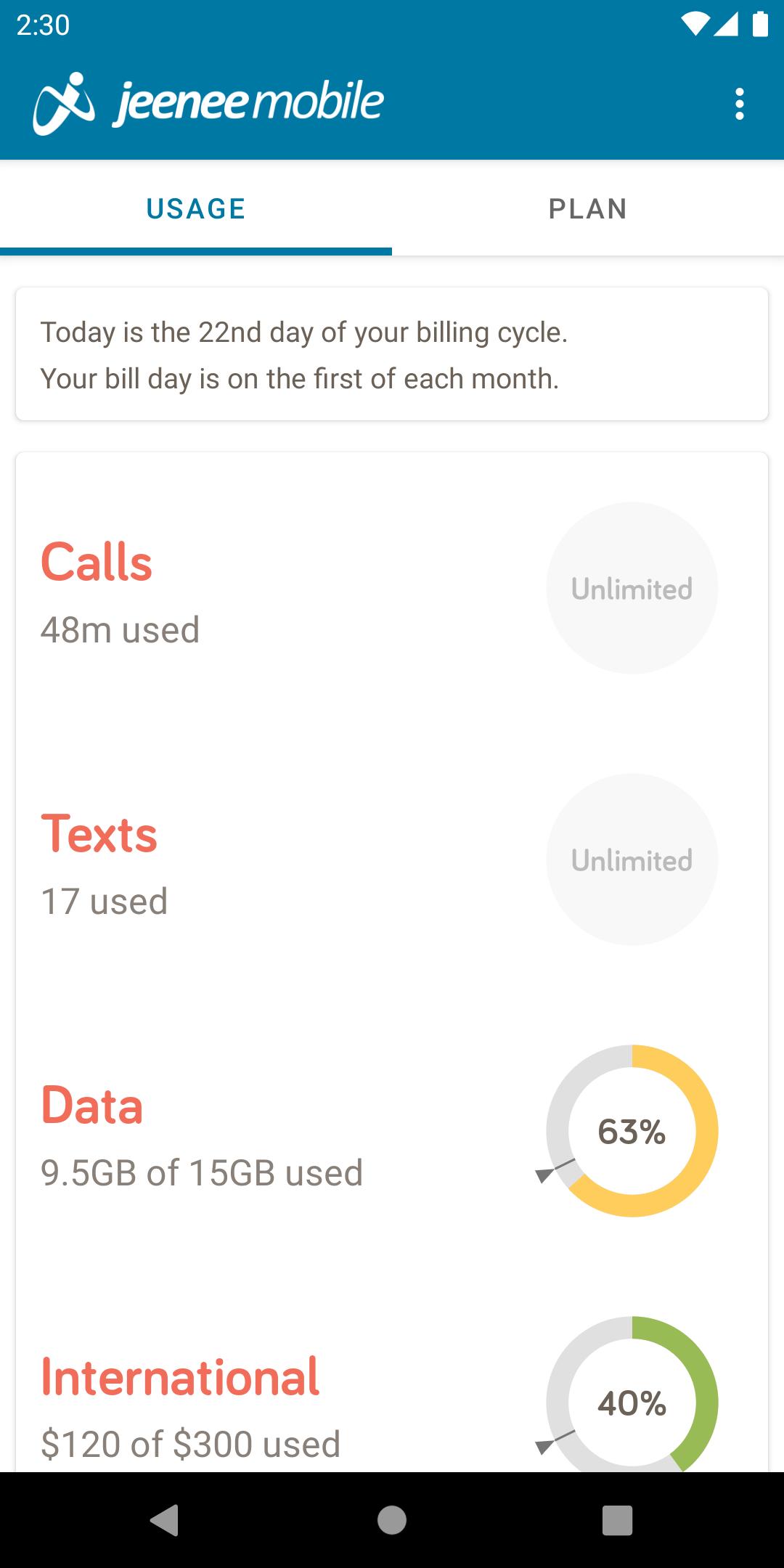Switch to the PLAN tab
The image size is (784, 1568).
click(587, 208)
